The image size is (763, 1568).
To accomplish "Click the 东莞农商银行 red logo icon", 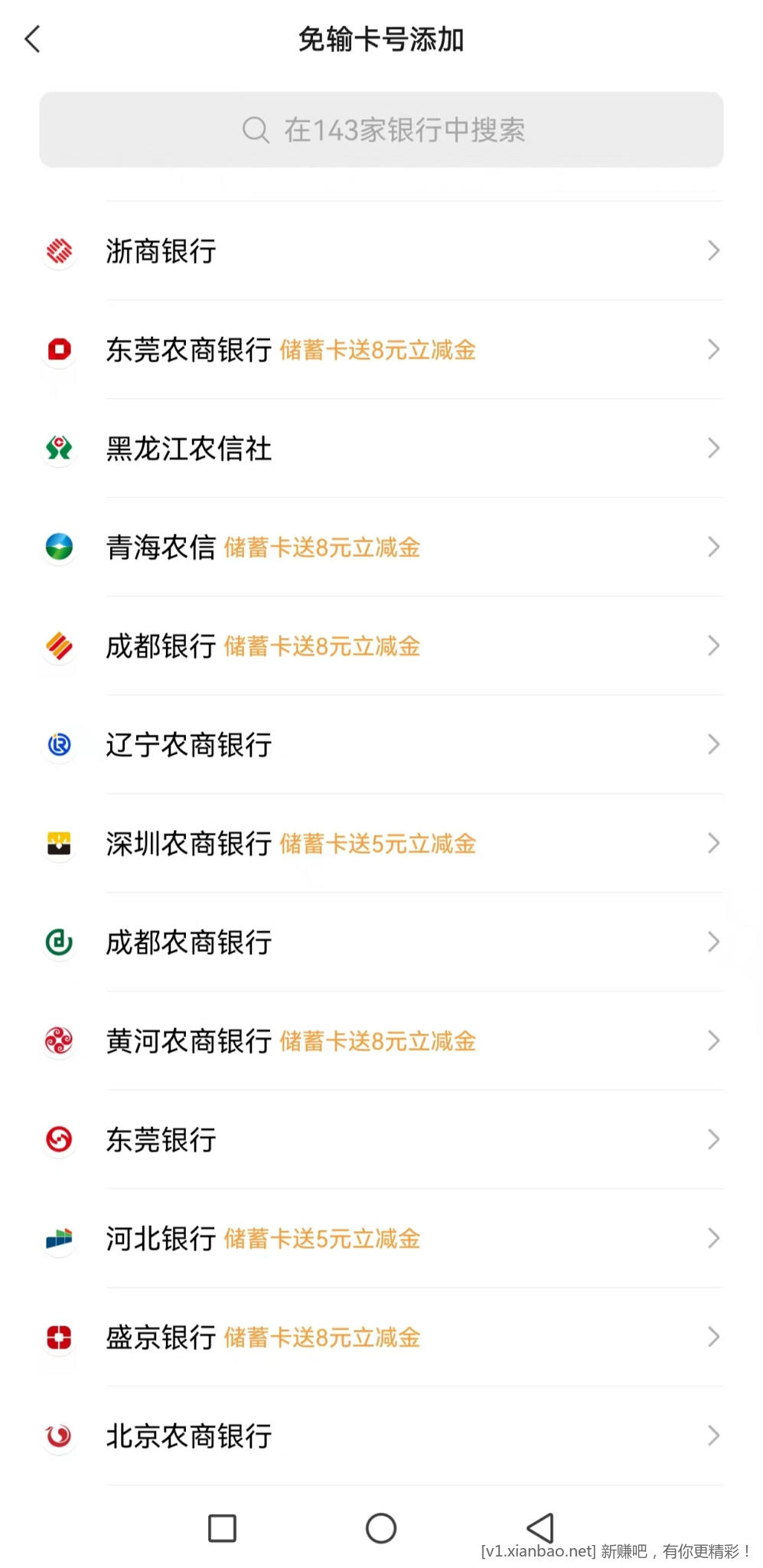I will coord(59,349).
